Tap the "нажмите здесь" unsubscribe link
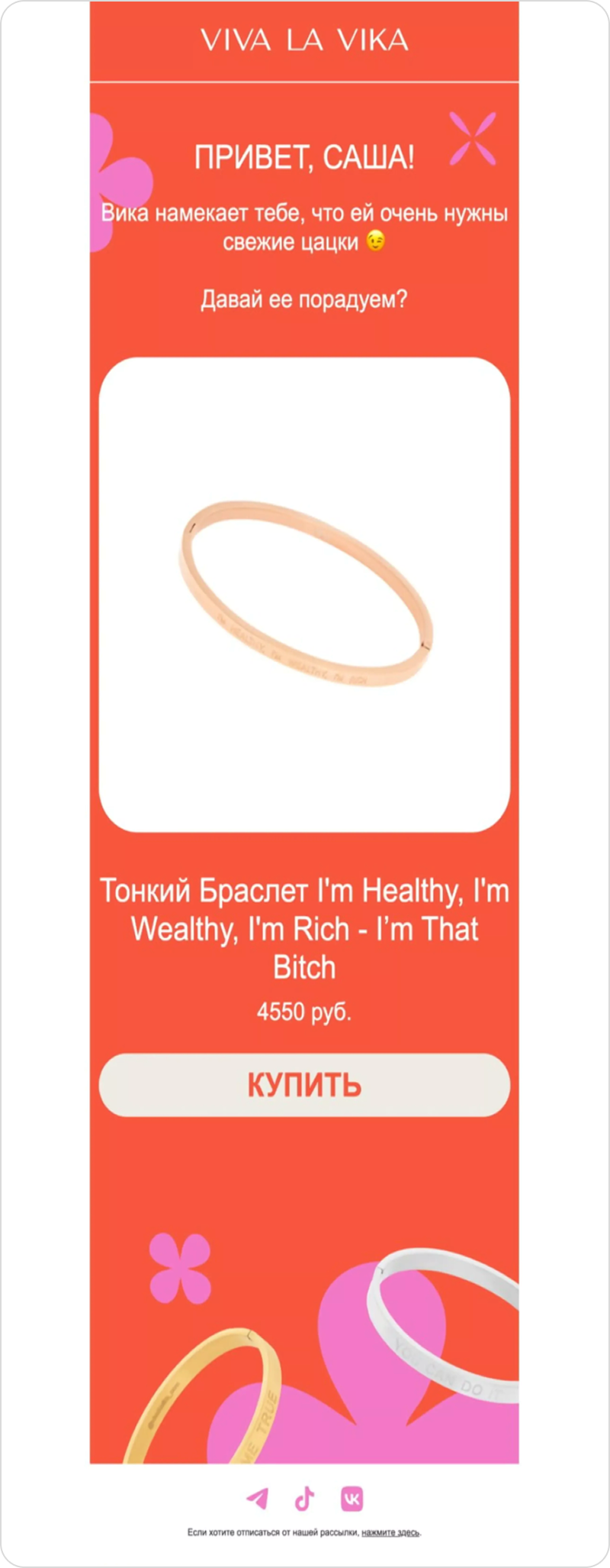 390,1532
